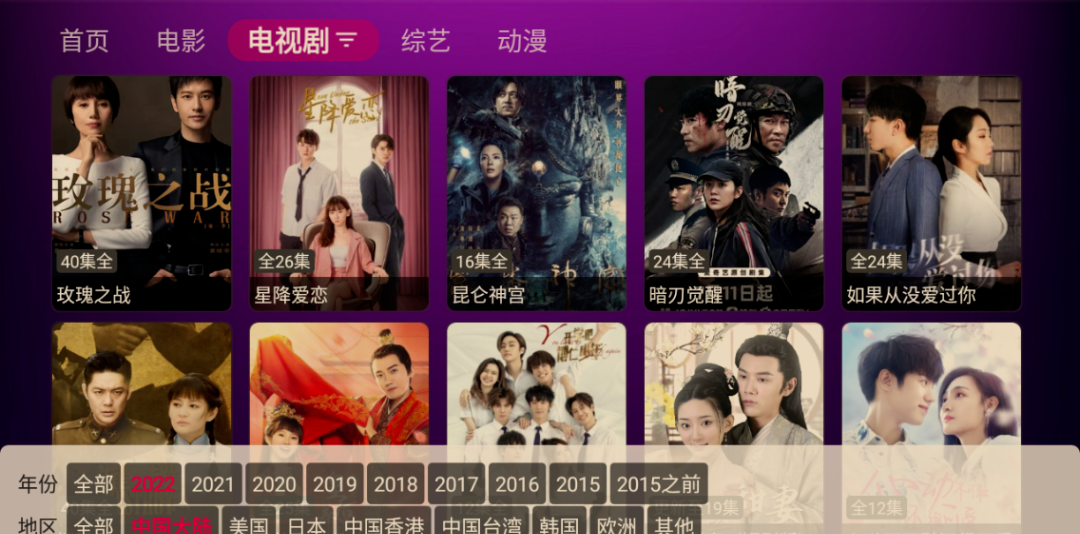
Task: Switch to the 首页 tab
Action: click(84, 41)
